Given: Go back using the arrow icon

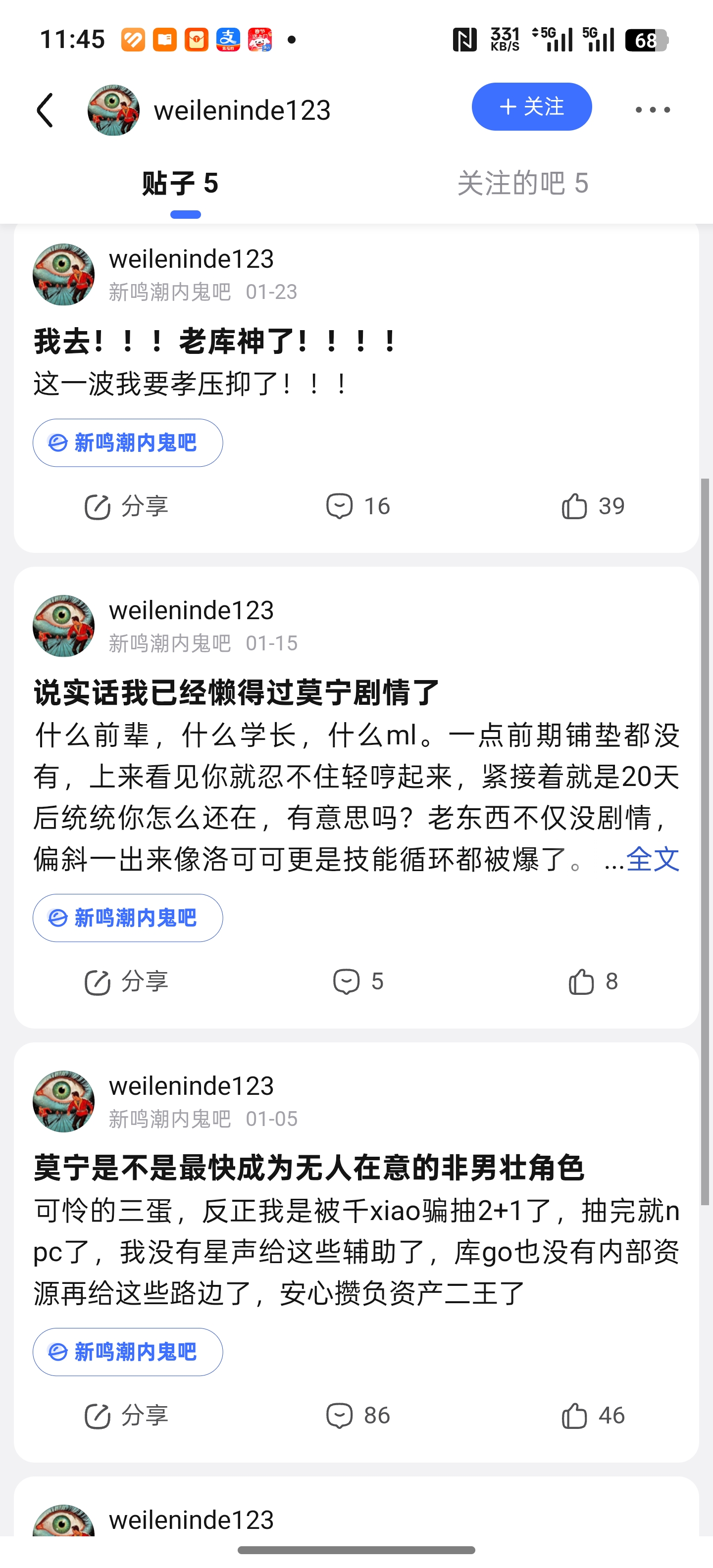Looking at the screenshot, I should (x=46, y=110).
